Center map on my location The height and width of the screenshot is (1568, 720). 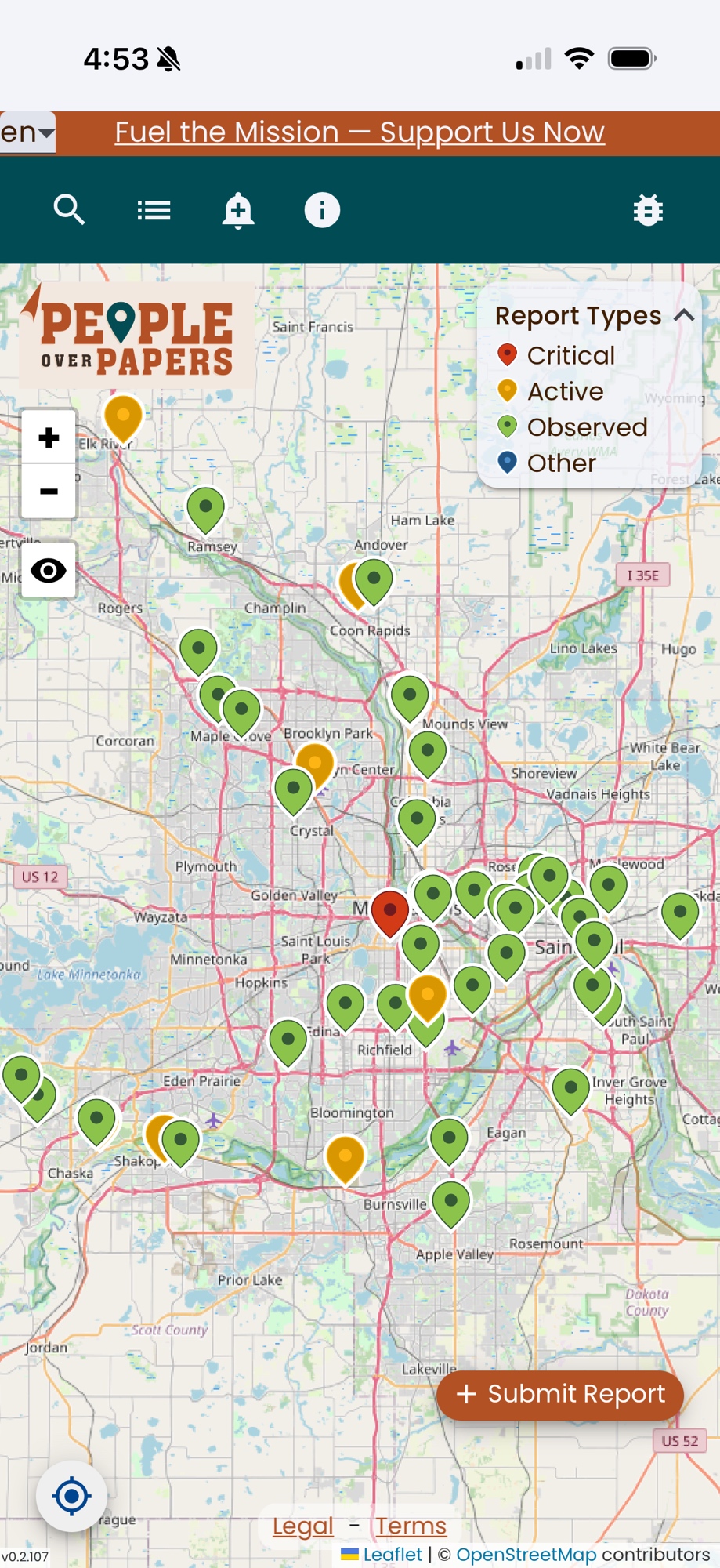pyautogui.click(x=71, y=1496)
